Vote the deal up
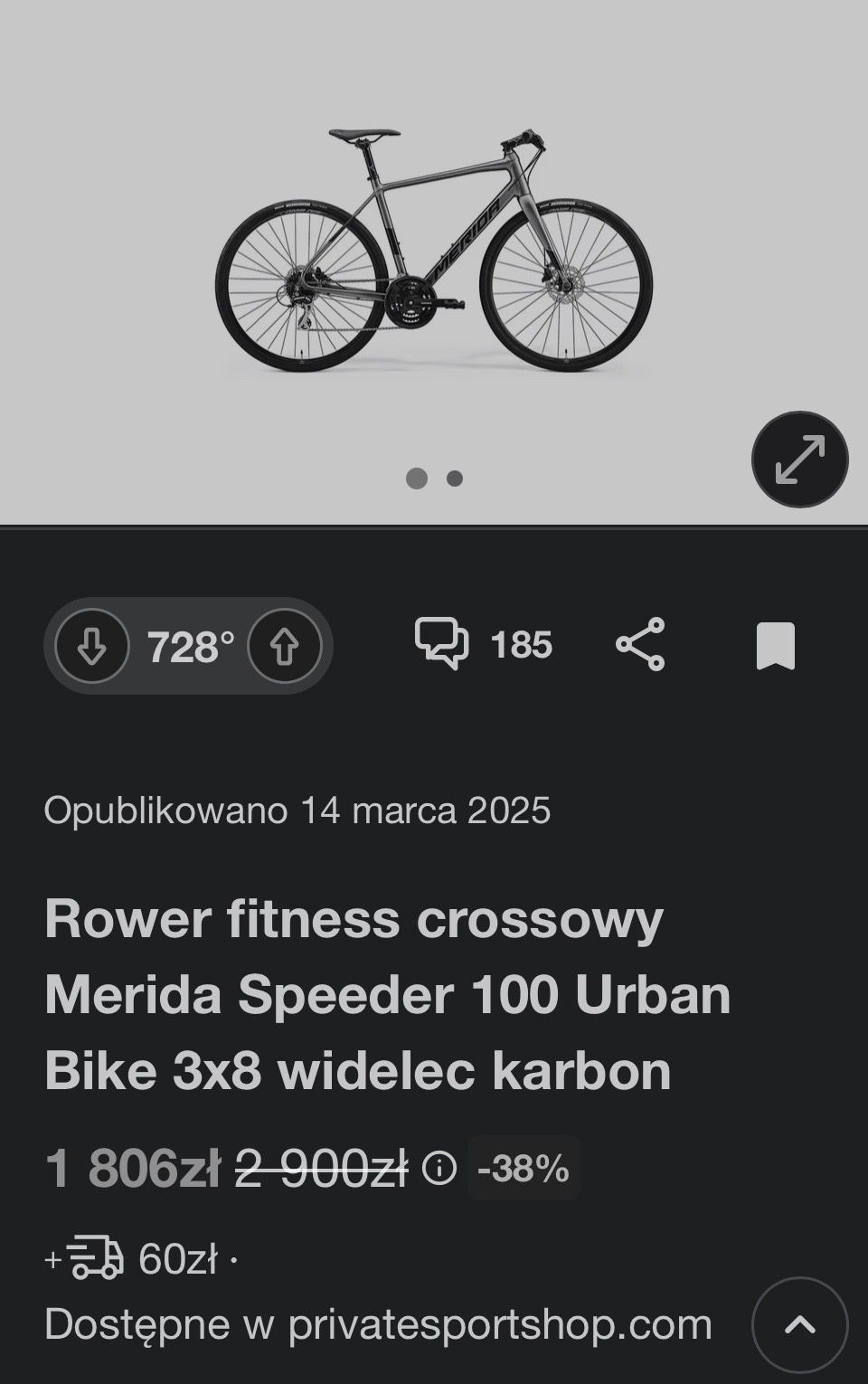This screenshot has width=868, height=1384. coord(285,647)
